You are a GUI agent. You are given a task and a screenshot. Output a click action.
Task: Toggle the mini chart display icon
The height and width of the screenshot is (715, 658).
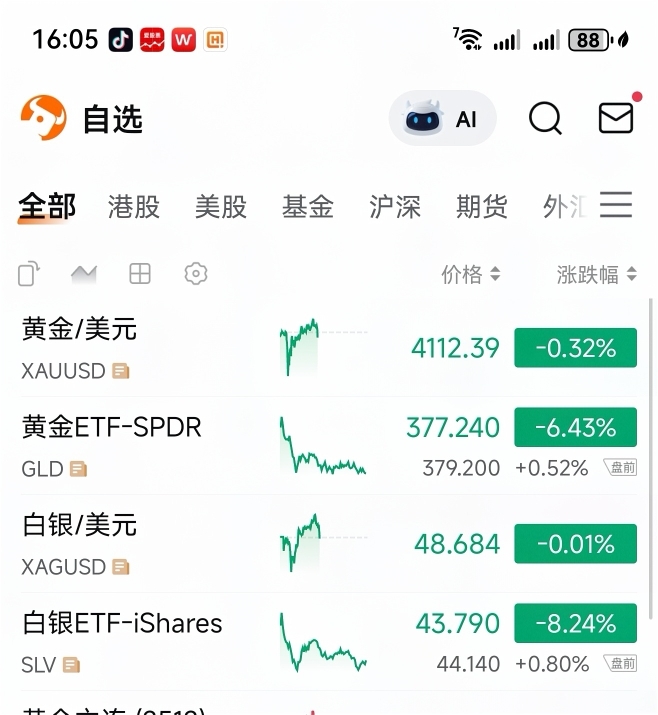(x=84, y=274)
